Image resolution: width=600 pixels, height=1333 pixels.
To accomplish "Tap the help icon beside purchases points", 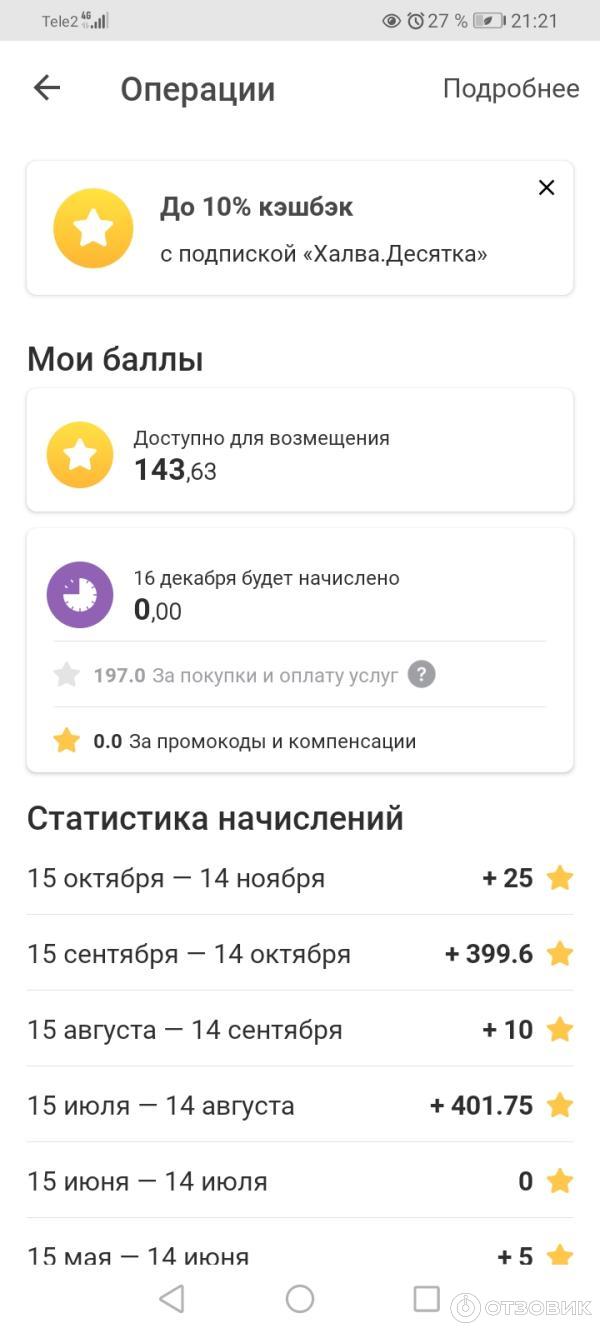I will (421, 675).
